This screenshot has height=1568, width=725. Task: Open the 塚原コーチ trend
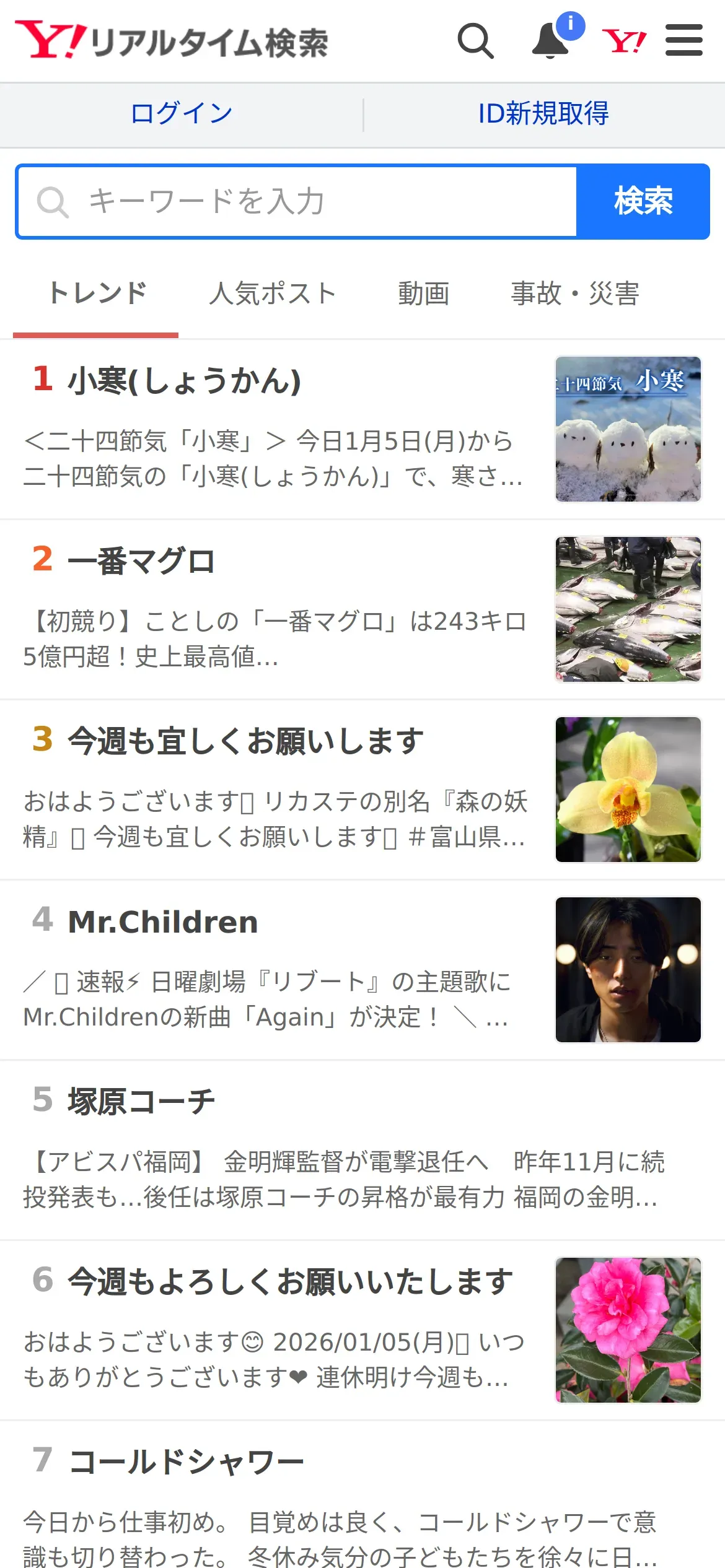pos(141,1102)
